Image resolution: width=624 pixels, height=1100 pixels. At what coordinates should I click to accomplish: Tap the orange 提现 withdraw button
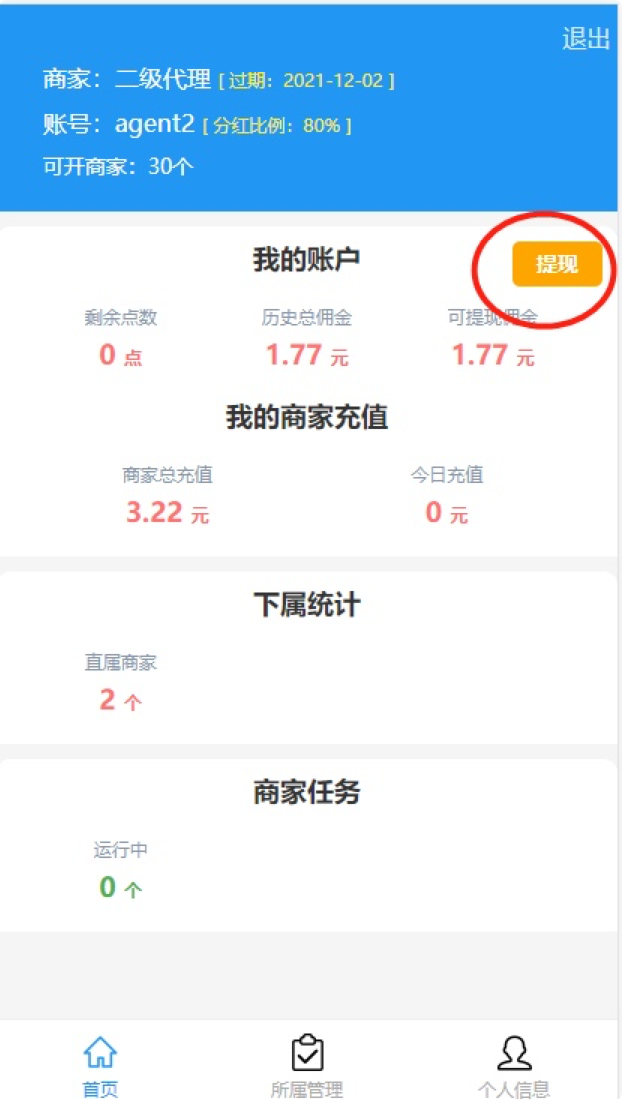(x=557, y=264)
